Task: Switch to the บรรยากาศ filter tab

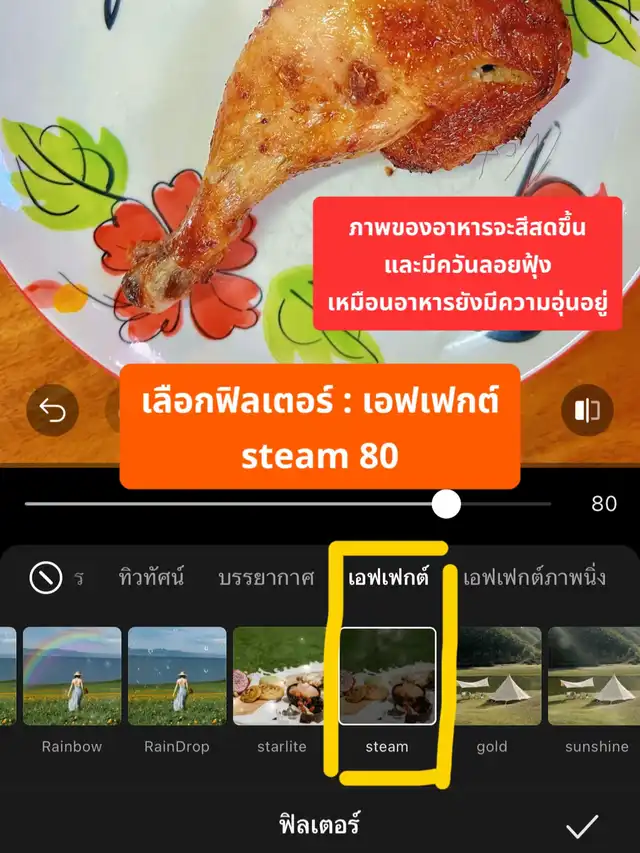Action: [x=266, y=578]
